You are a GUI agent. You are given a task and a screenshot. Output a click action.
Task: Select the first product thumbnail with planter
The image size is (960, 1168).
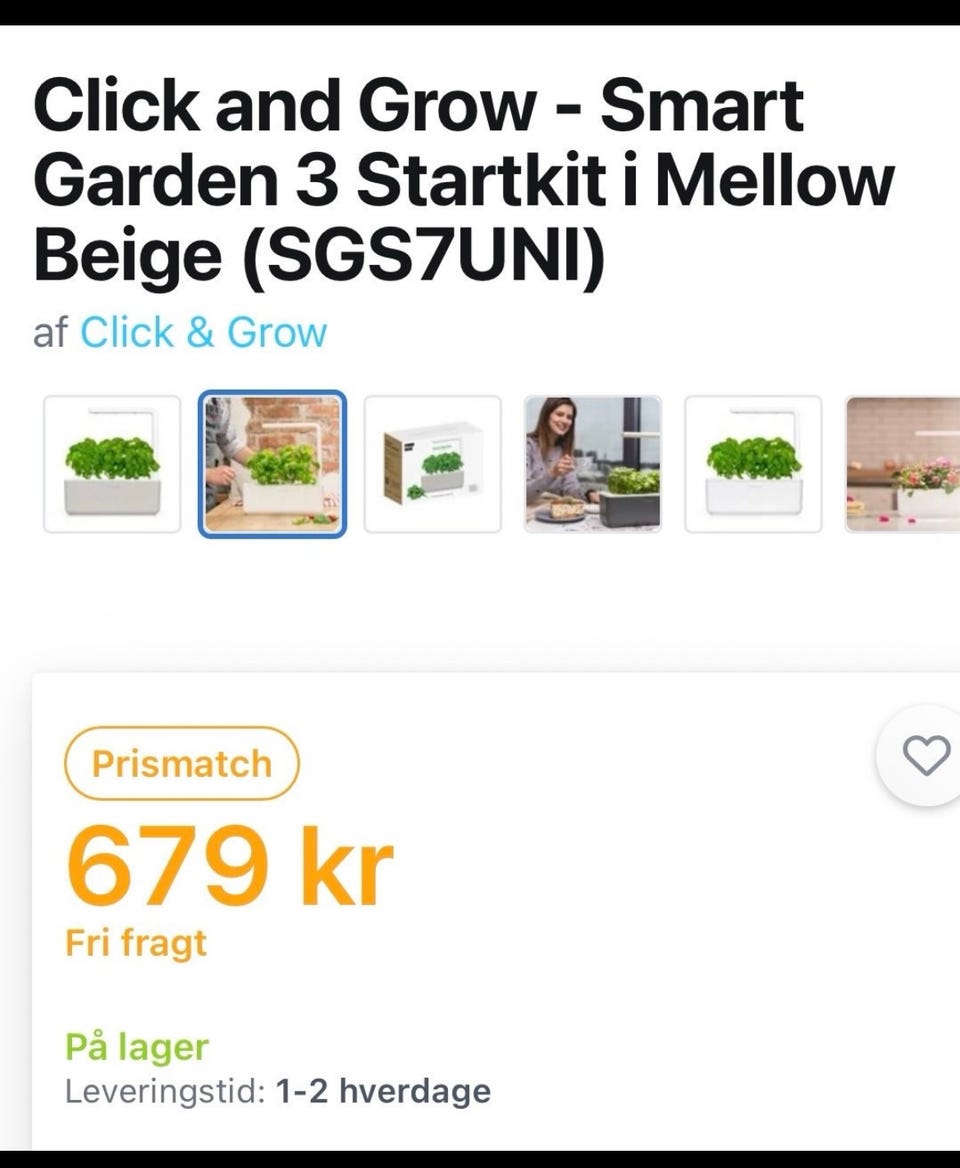(113, 464)
